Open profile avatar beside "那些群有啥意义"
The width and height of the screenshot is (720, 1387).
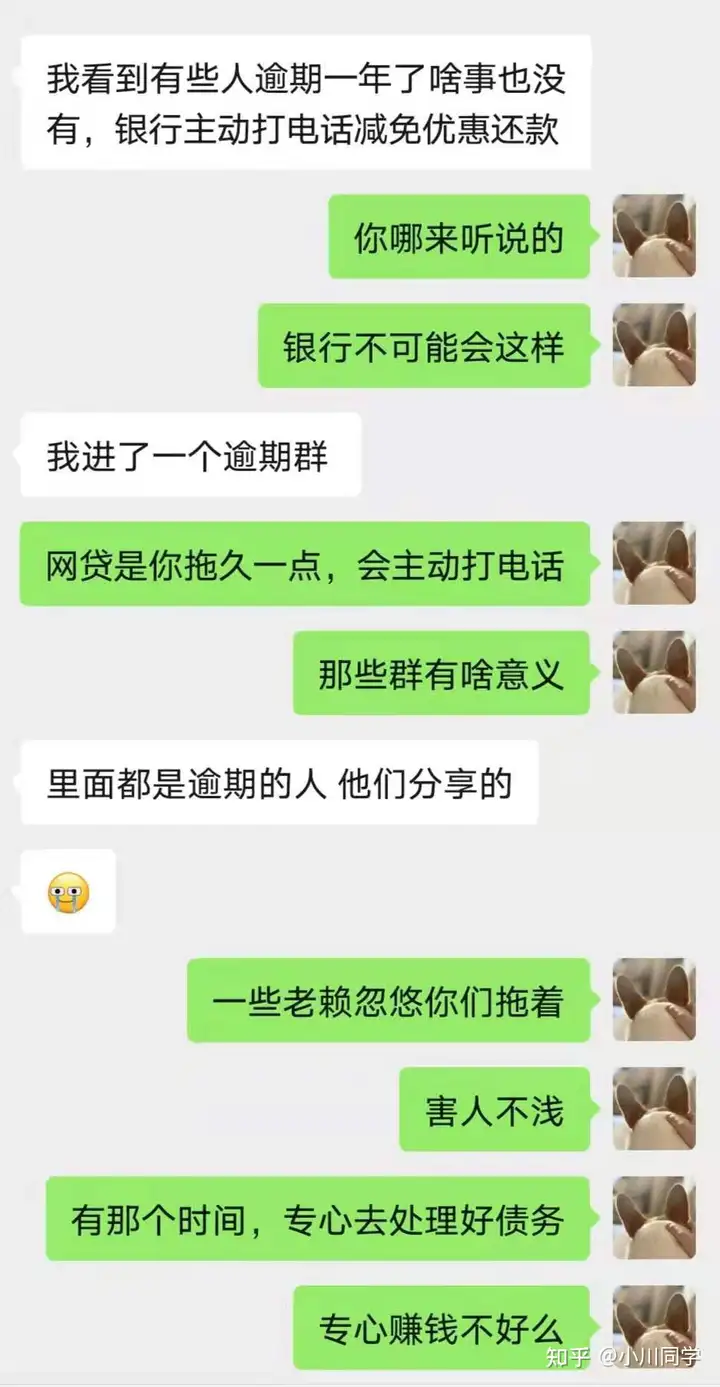pyautogui.click(x=654, y=672)
